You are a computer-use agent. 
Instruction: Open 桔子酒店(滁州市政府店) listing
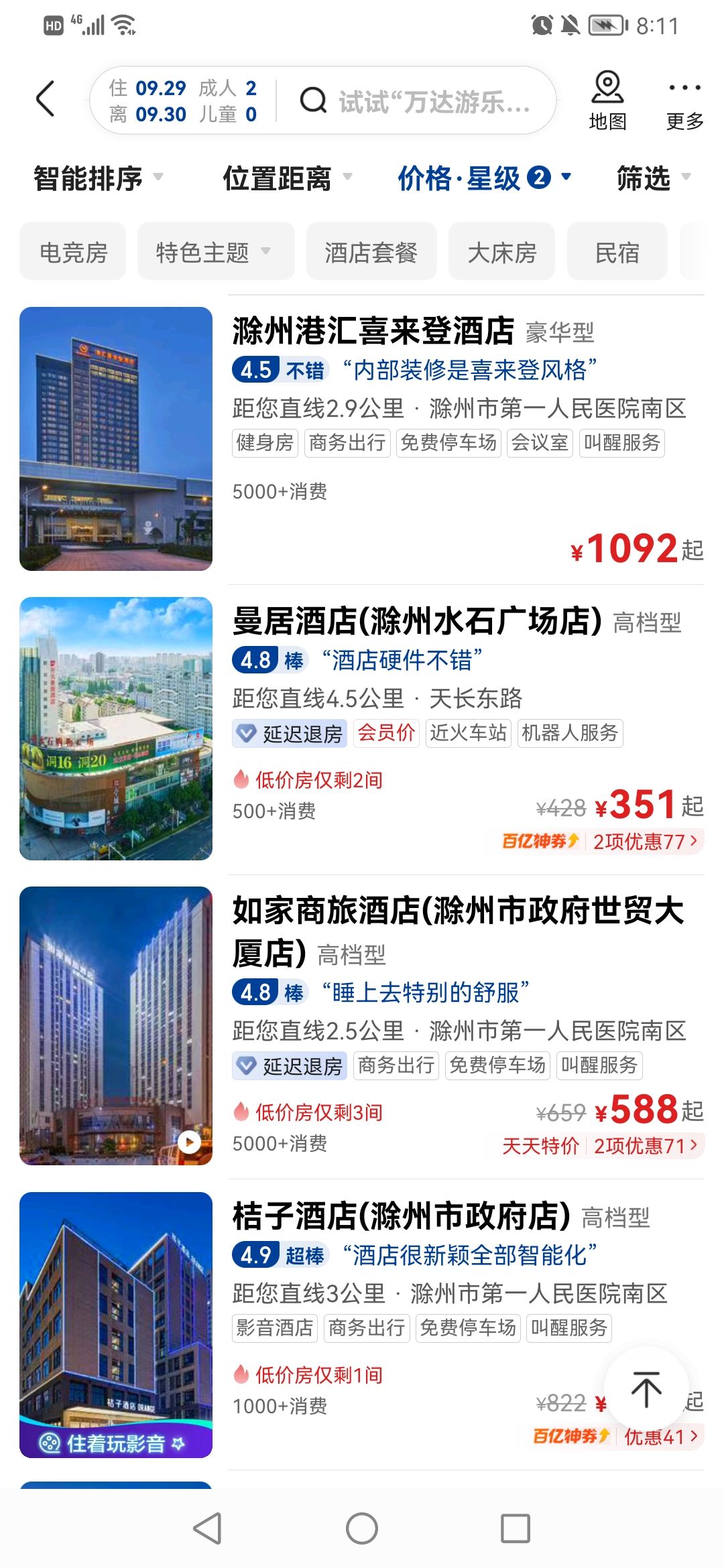pyautogui.click(x=362, y=1324)
